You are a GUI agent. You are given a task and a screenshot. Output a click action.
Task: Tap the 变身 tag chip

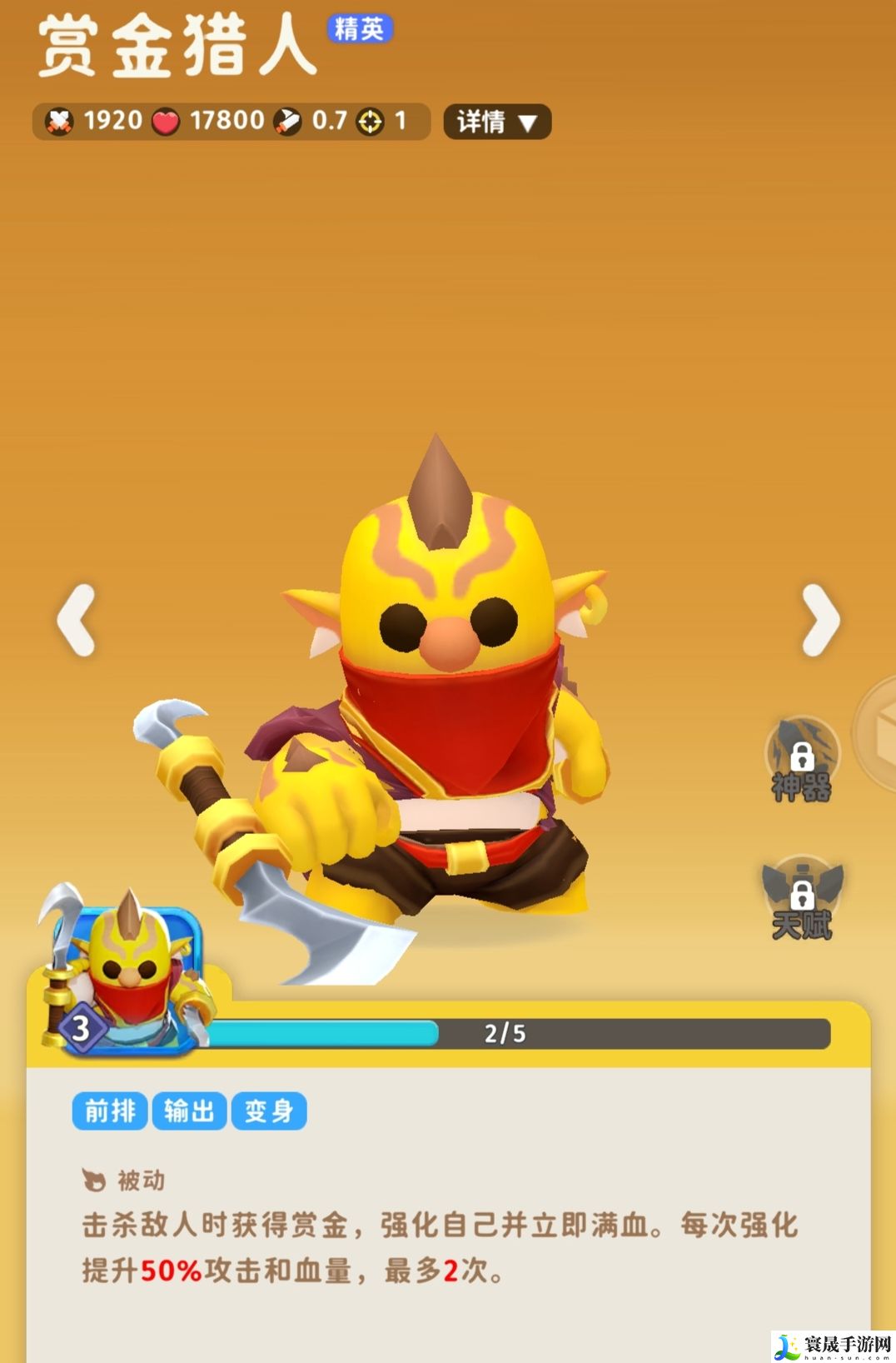point(269,1111)
